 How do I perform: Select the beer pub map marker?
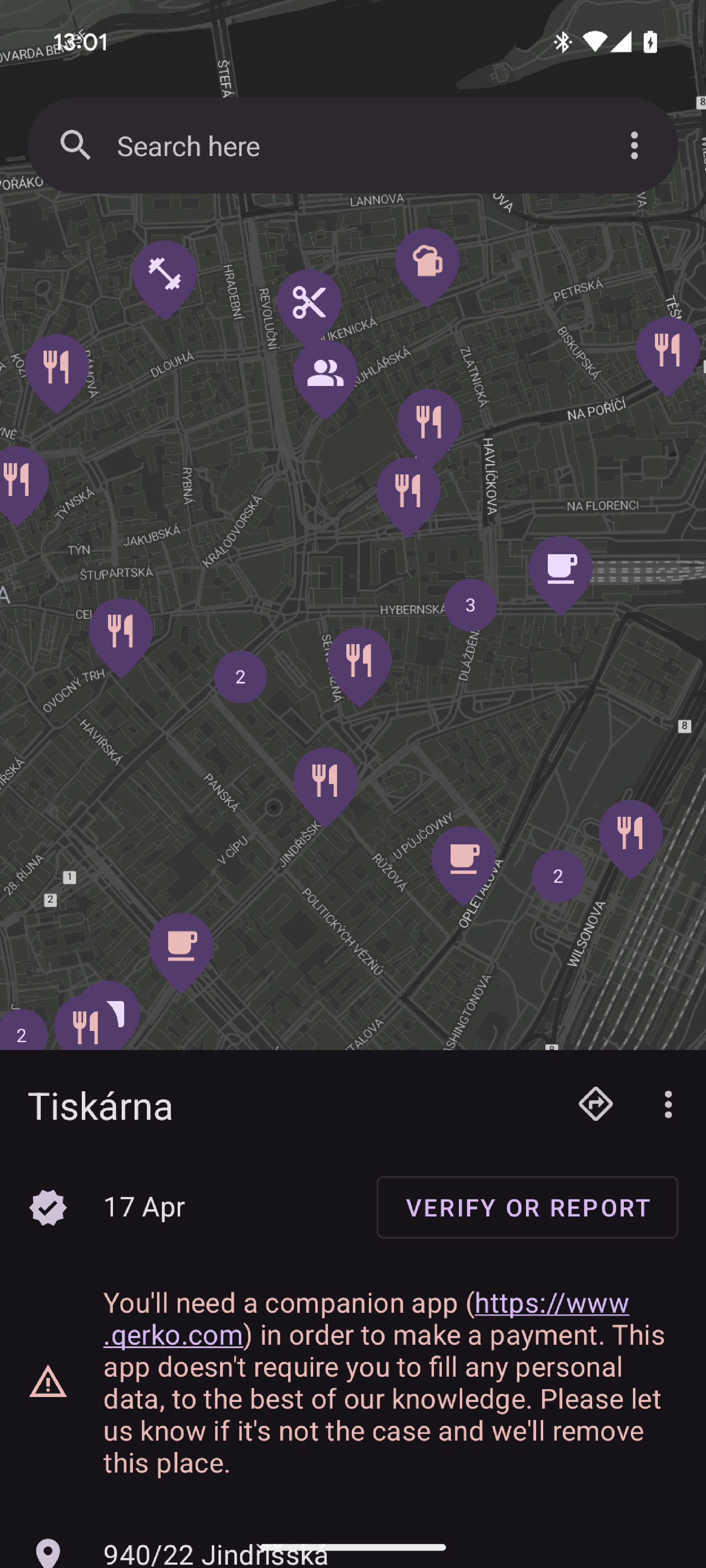tap(427, 262)
